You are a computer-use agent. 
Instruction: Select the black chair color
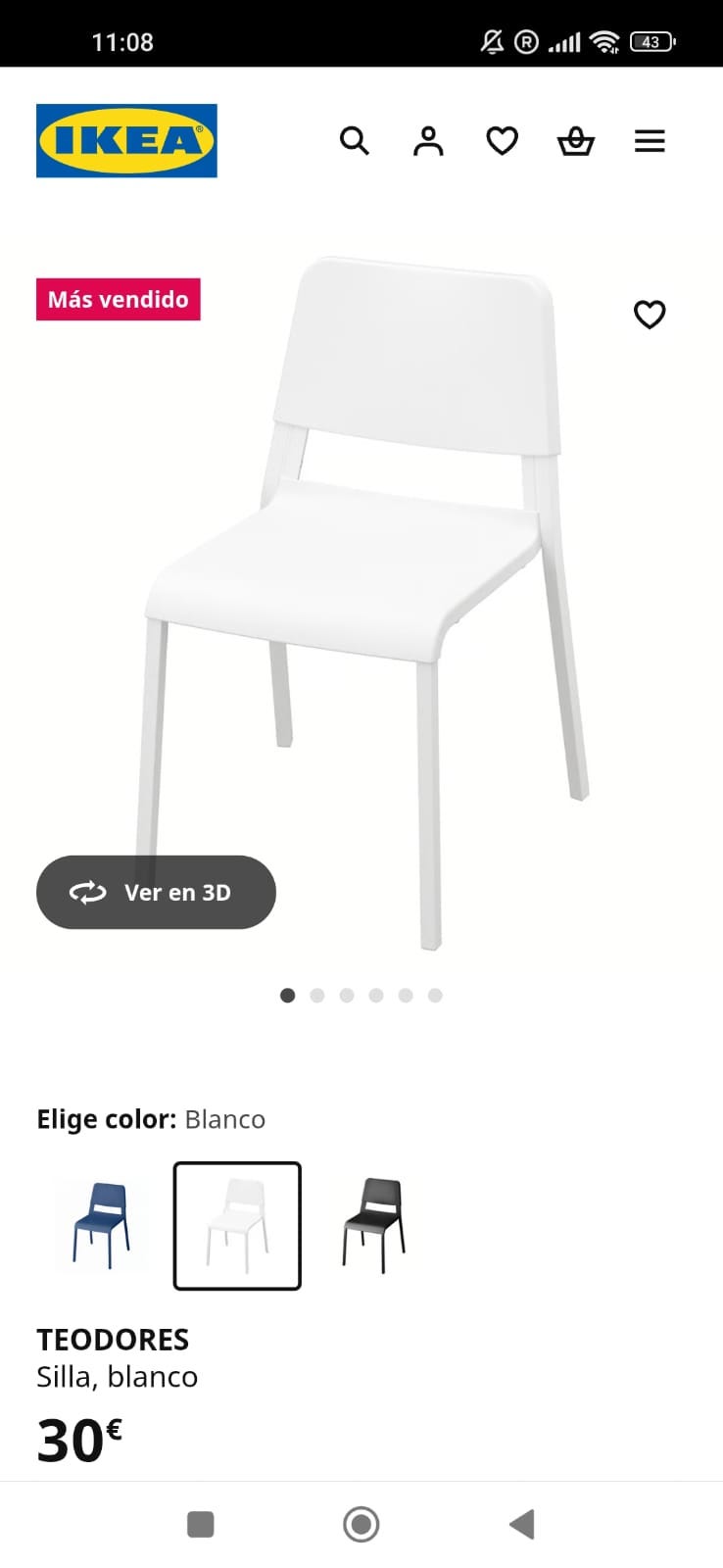point(373,1225)
